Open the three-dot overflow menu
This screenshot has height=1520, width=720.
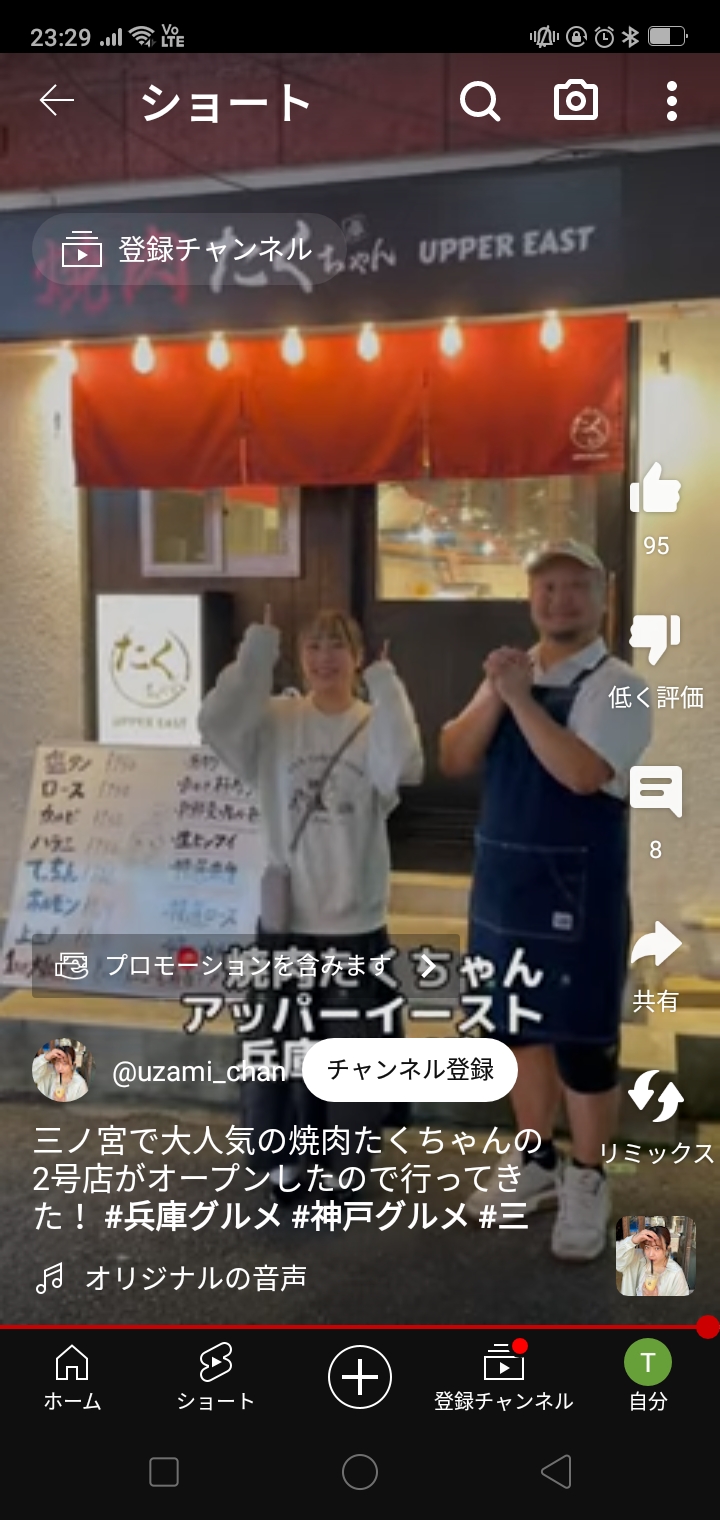click(671, 101)
